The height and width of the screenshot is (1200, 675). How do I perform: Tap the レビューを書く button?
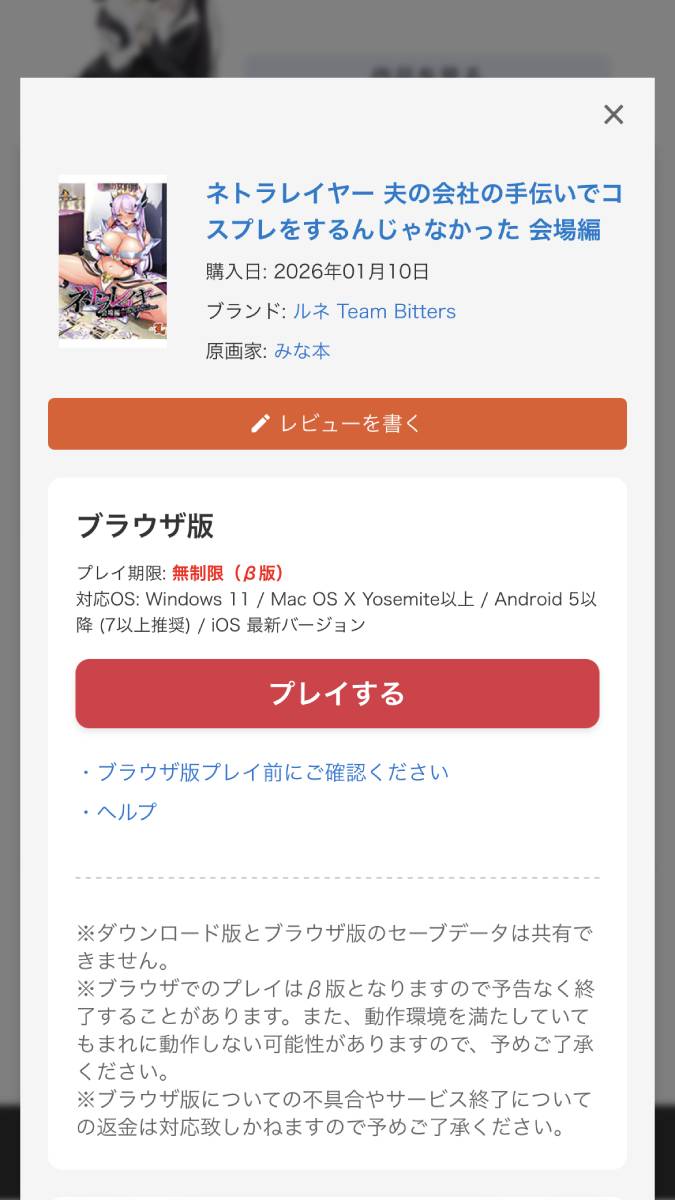tap(337, 424)
